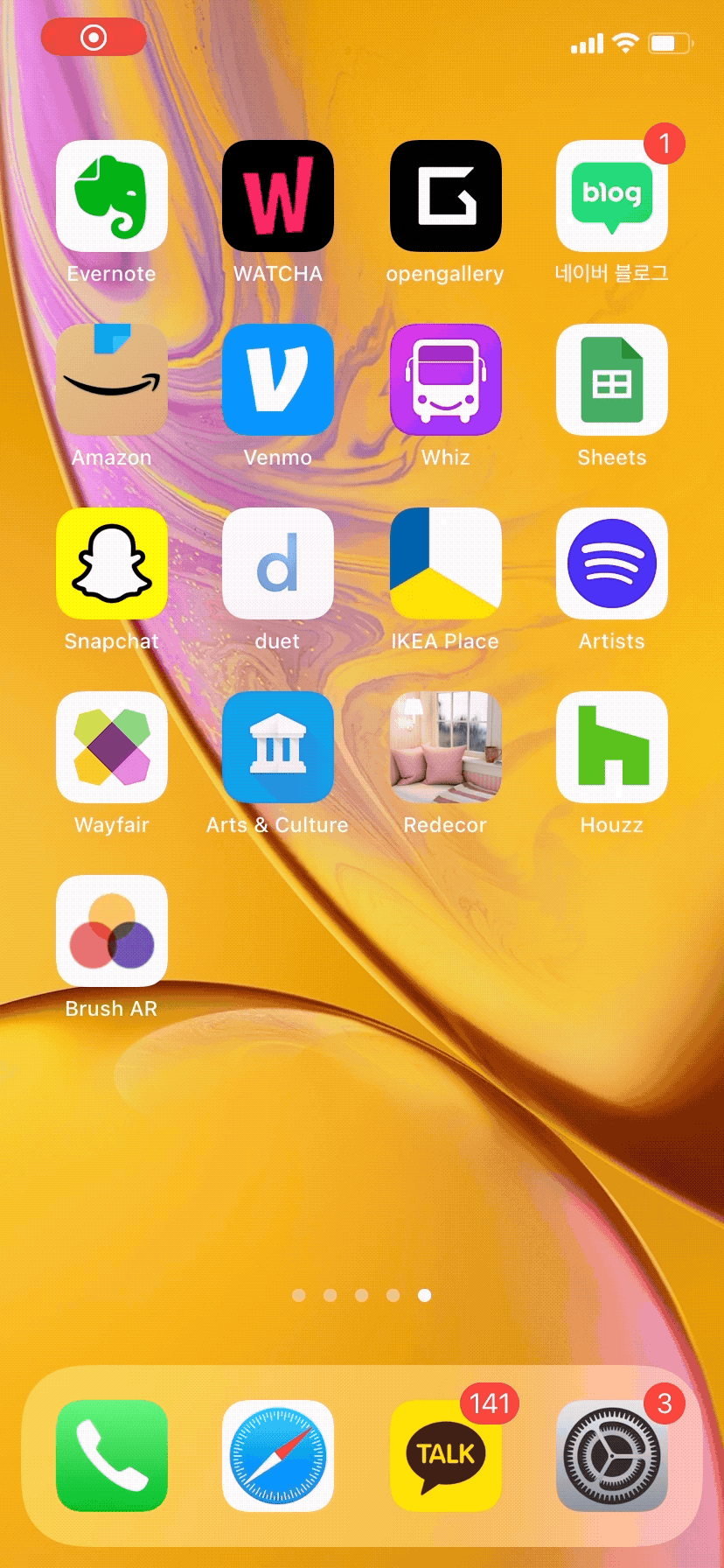Open Spotify Artists app
The image size is (724, 1568).
click(x=611, y=563)
